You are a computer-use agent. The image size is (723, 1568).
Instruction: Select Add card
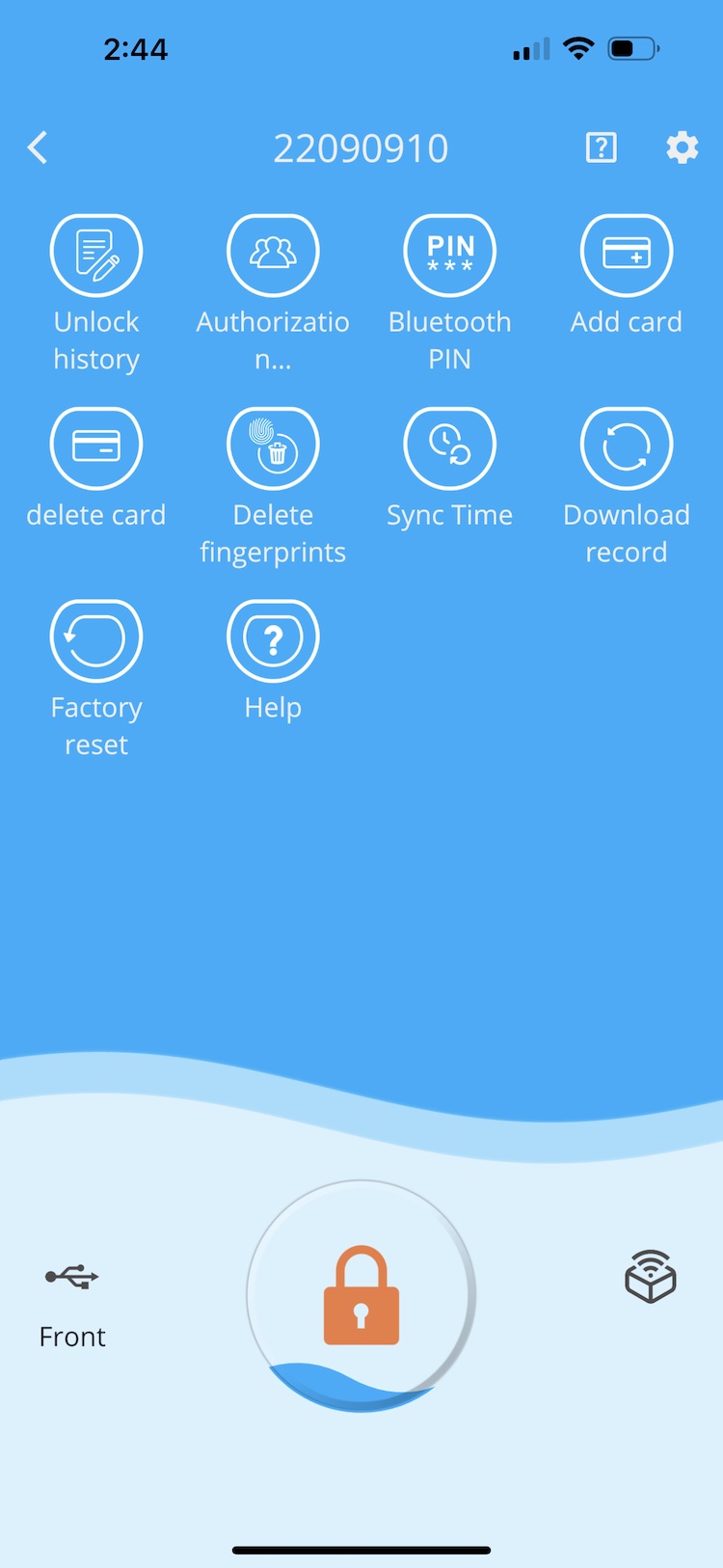click(626, 256)
